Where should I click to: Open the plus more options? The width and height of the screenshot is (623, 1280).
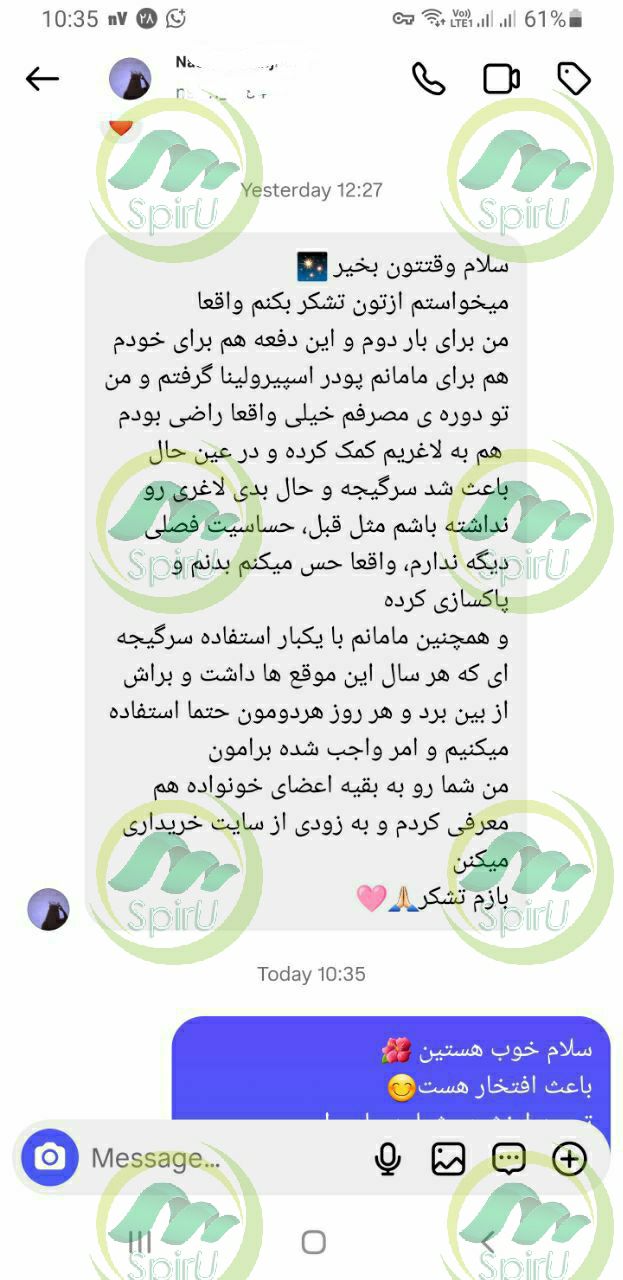pos(569,1159)
